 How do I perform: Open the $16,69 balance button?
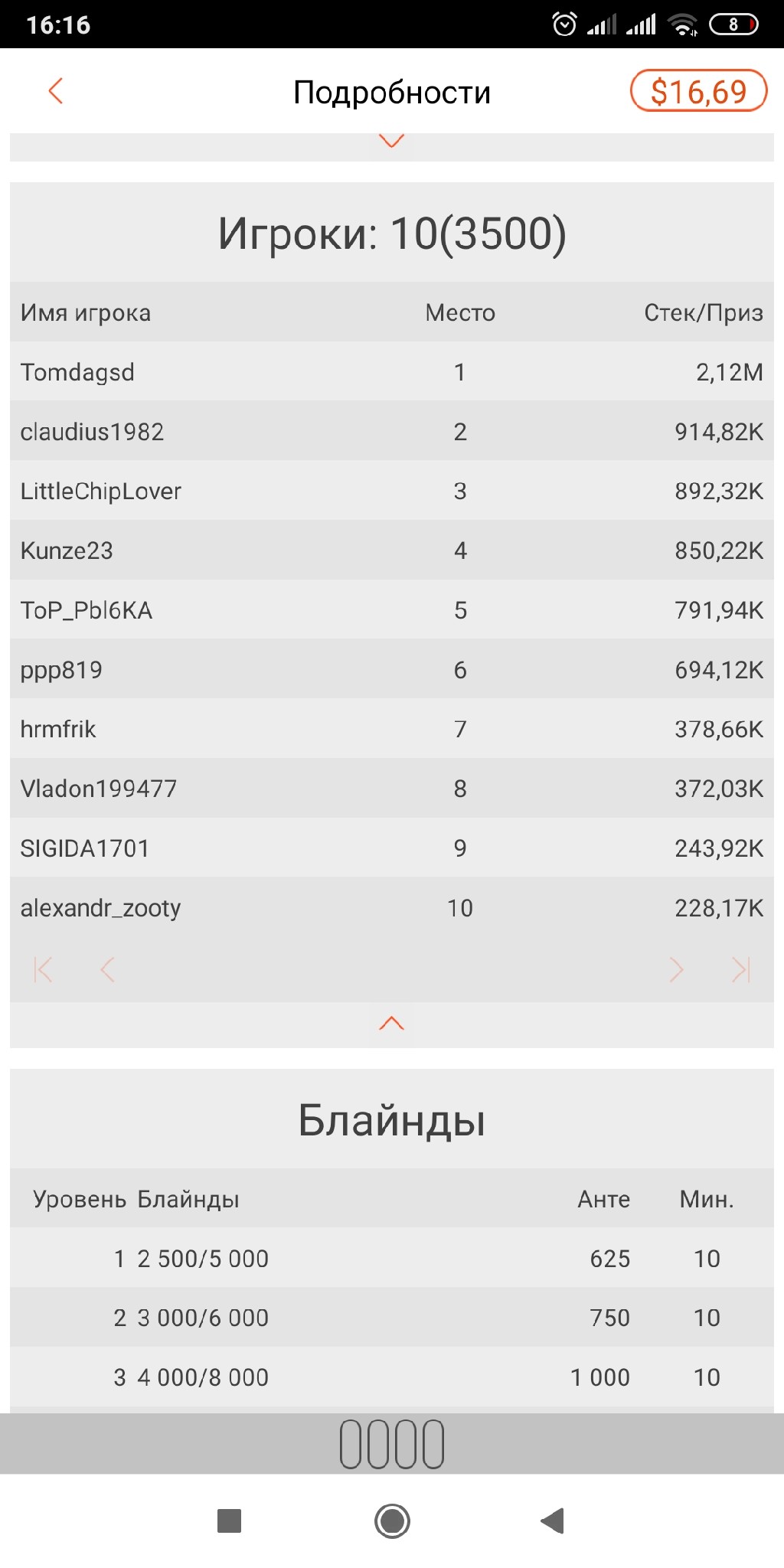[x=698, y=91]
